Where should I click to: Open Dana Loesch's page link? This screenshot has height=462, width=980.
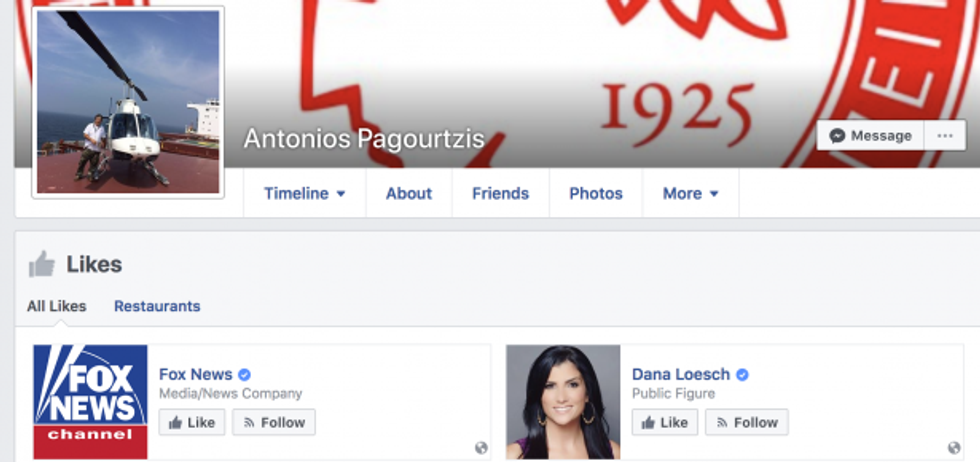680,374
